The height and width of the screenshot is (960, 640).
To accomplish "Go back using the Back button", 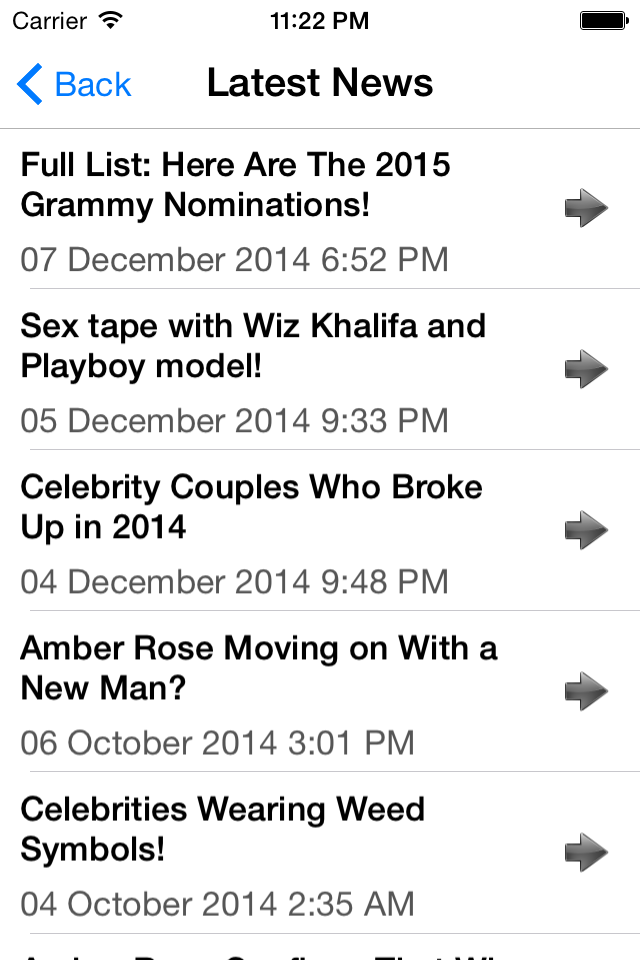I will [74, 84].
